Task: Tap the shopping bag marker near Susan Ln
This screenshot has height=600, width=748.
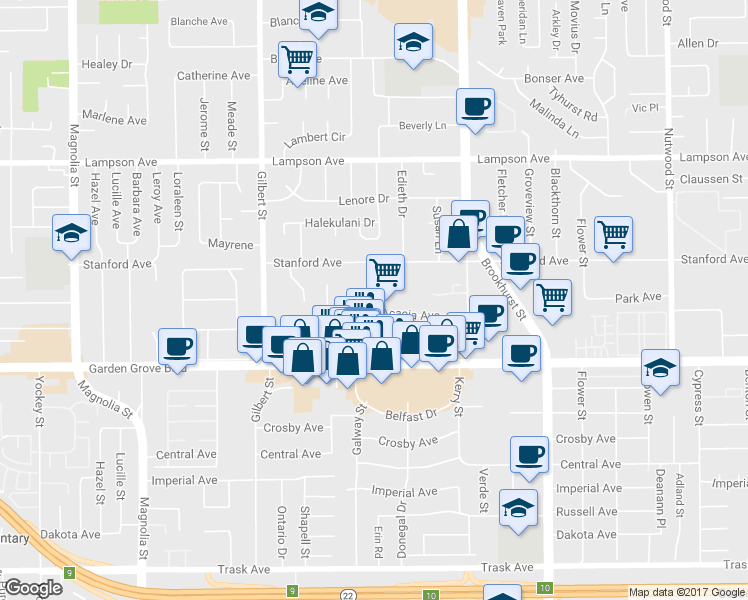Action: (x=458, y=236)
